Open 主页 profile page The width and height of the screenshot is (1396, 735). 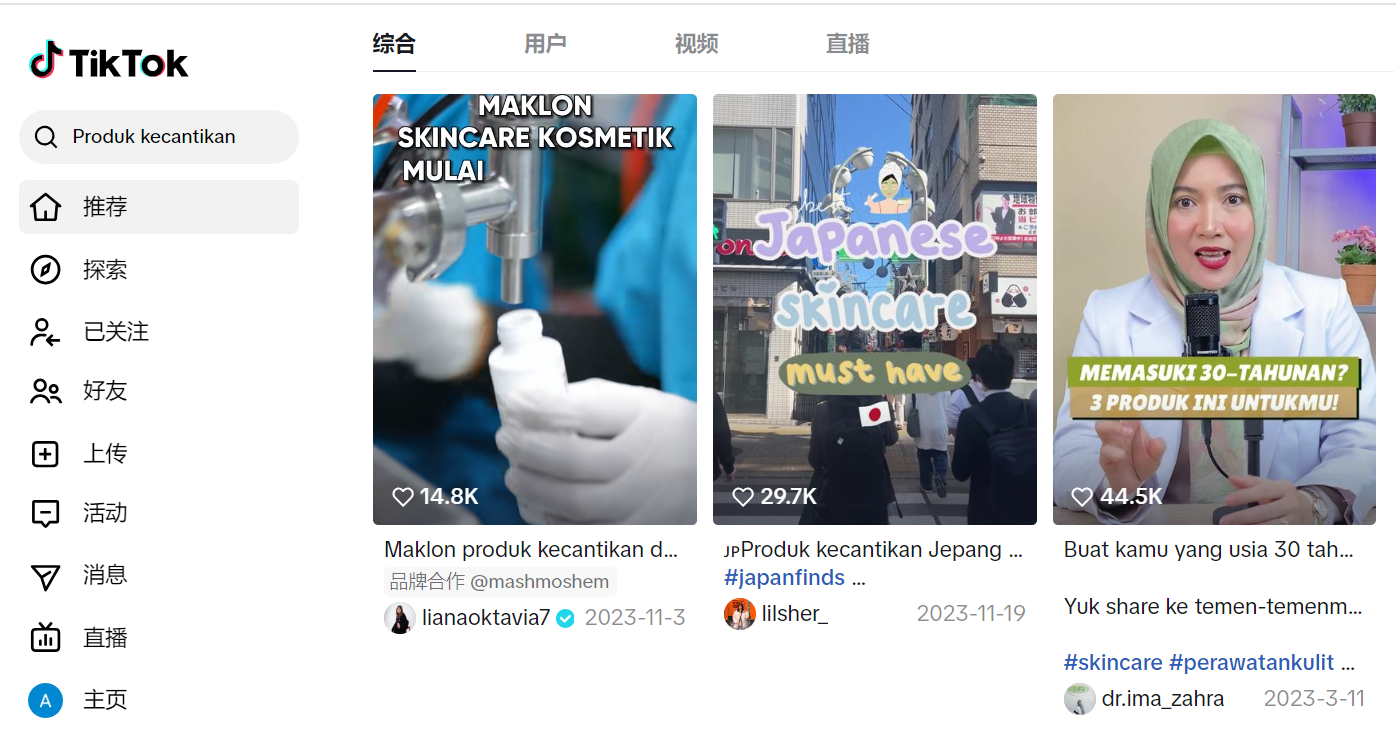coord(104,700)
